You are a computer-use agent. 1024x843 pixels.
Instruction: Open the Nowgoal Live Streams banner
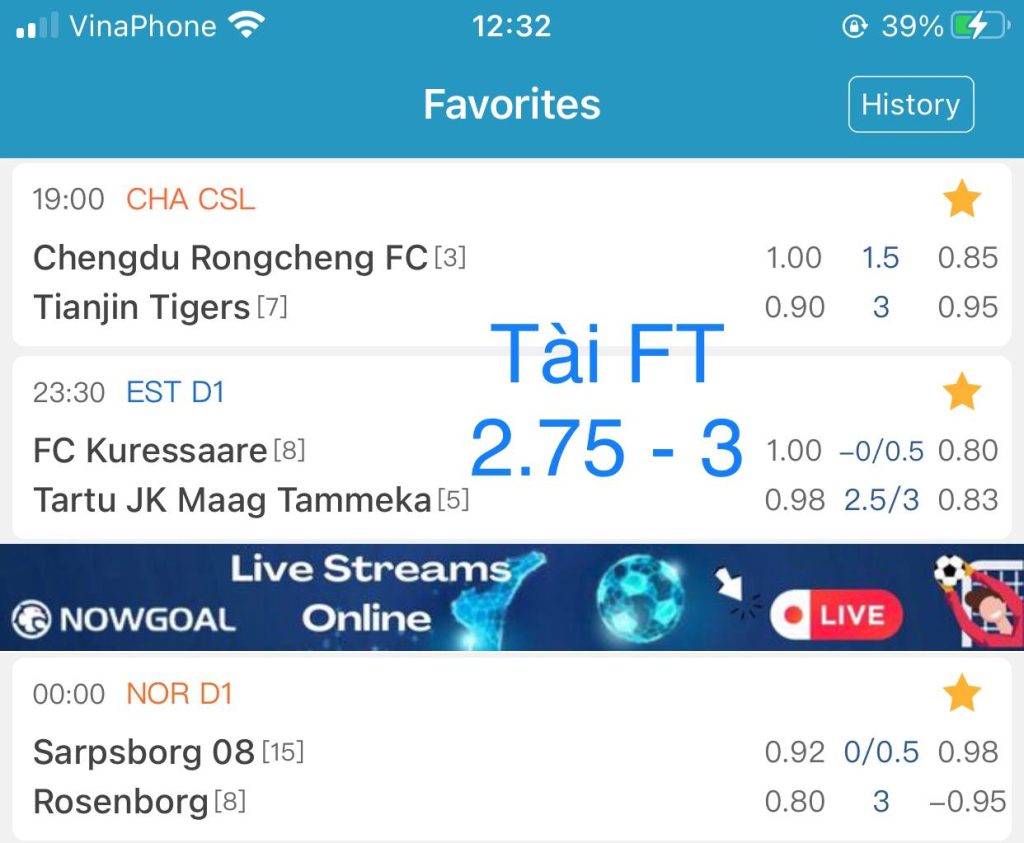(511, 597)
